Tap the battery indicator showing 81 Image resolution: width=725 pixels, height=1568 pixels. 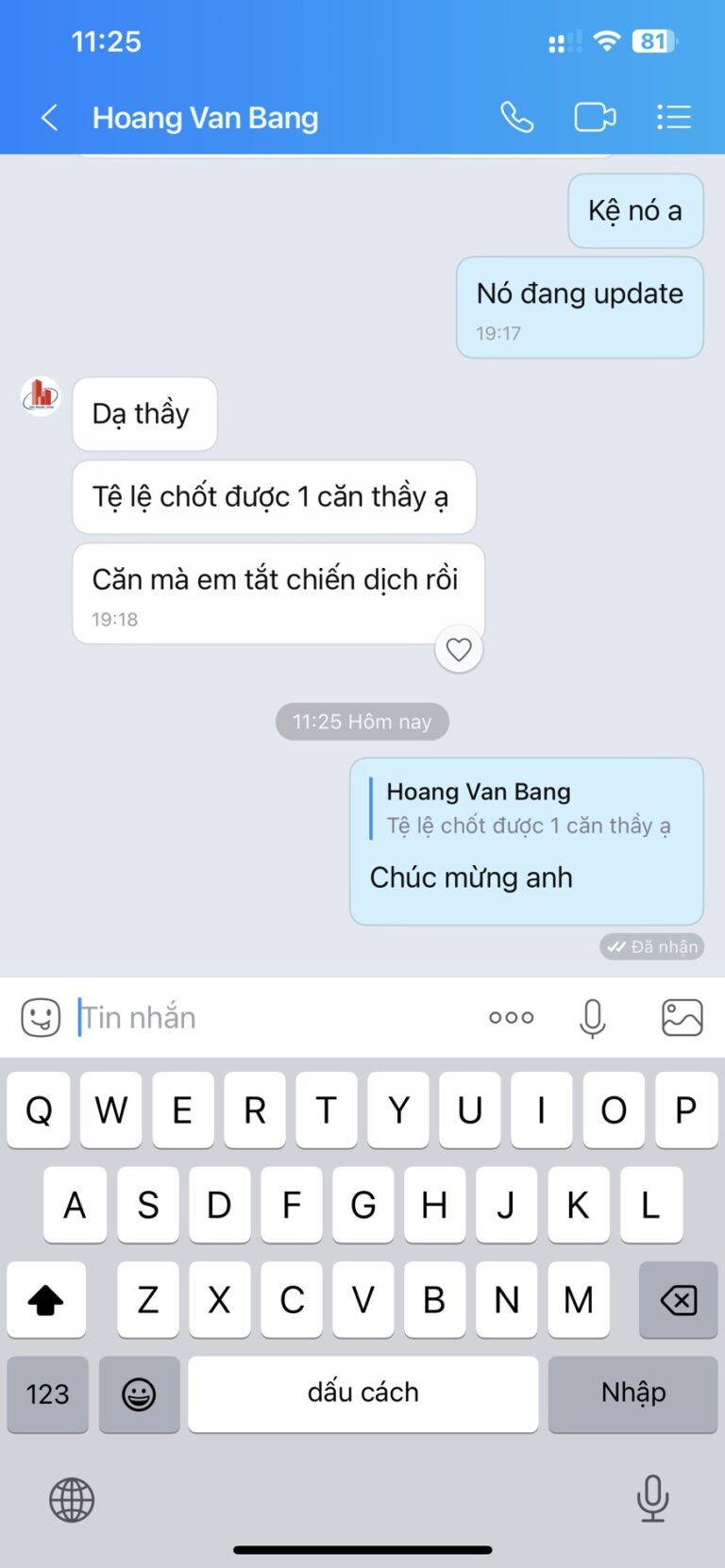click(653, 41)
